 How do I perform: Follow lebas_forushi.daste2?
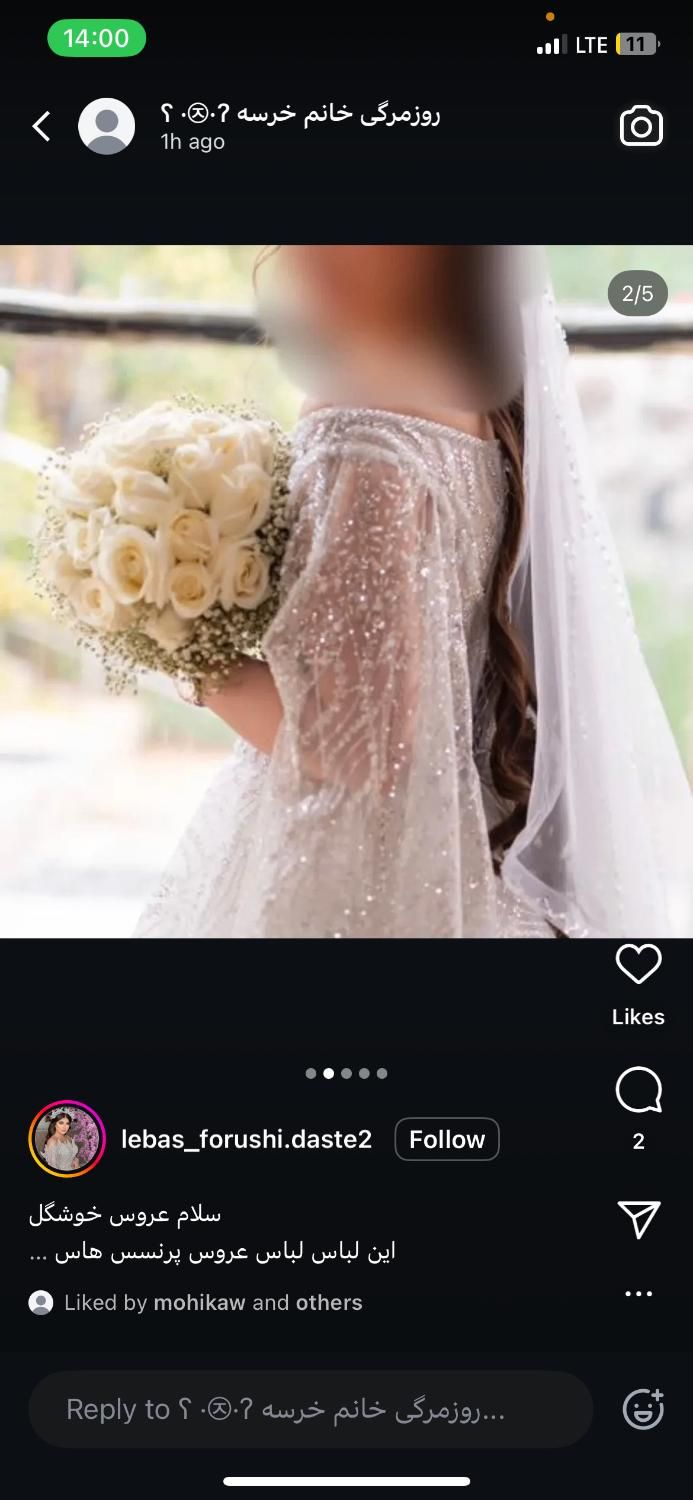click(447, 1139)
